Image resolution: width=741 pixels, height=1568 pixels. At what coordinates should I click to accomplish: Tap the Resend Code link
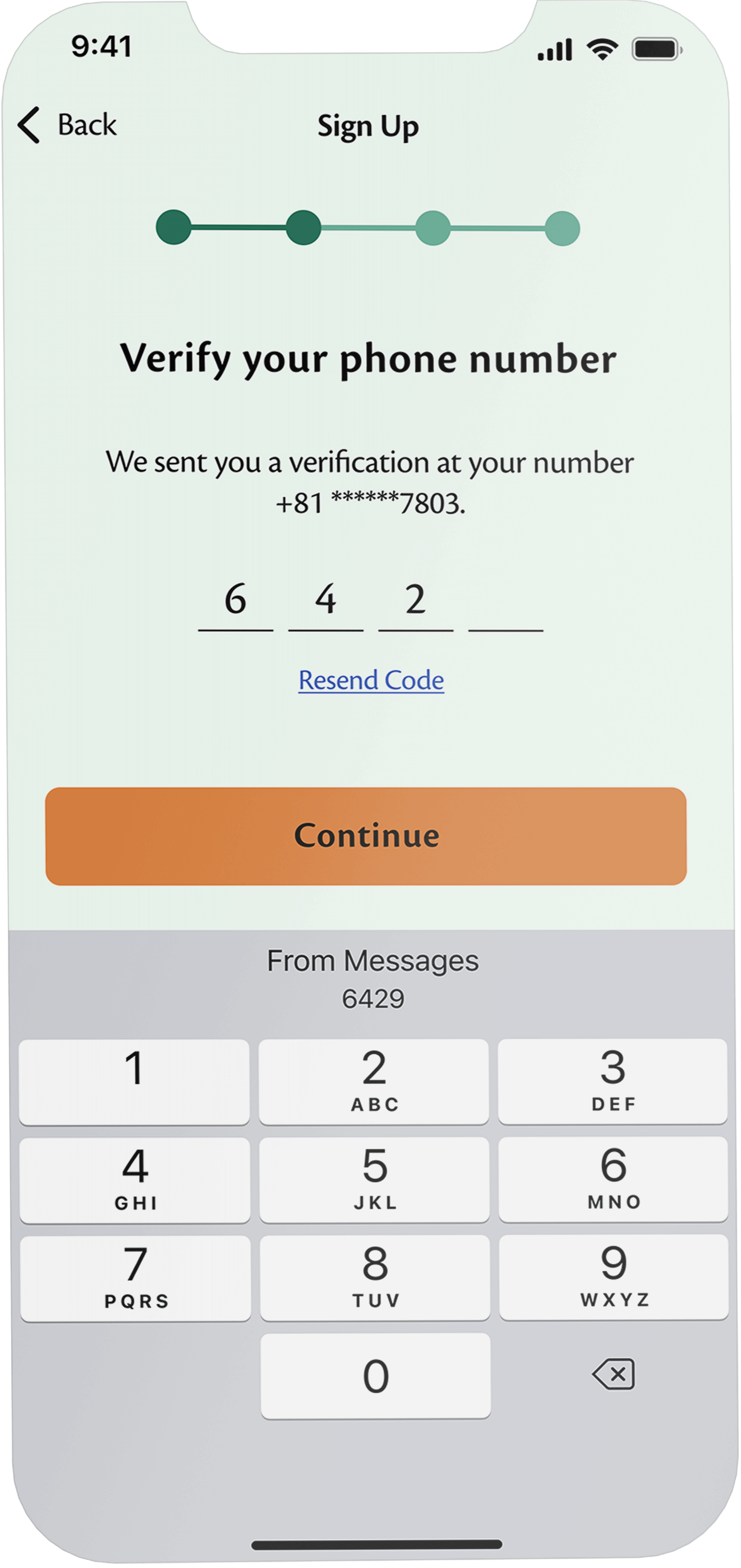coord(371,680)
